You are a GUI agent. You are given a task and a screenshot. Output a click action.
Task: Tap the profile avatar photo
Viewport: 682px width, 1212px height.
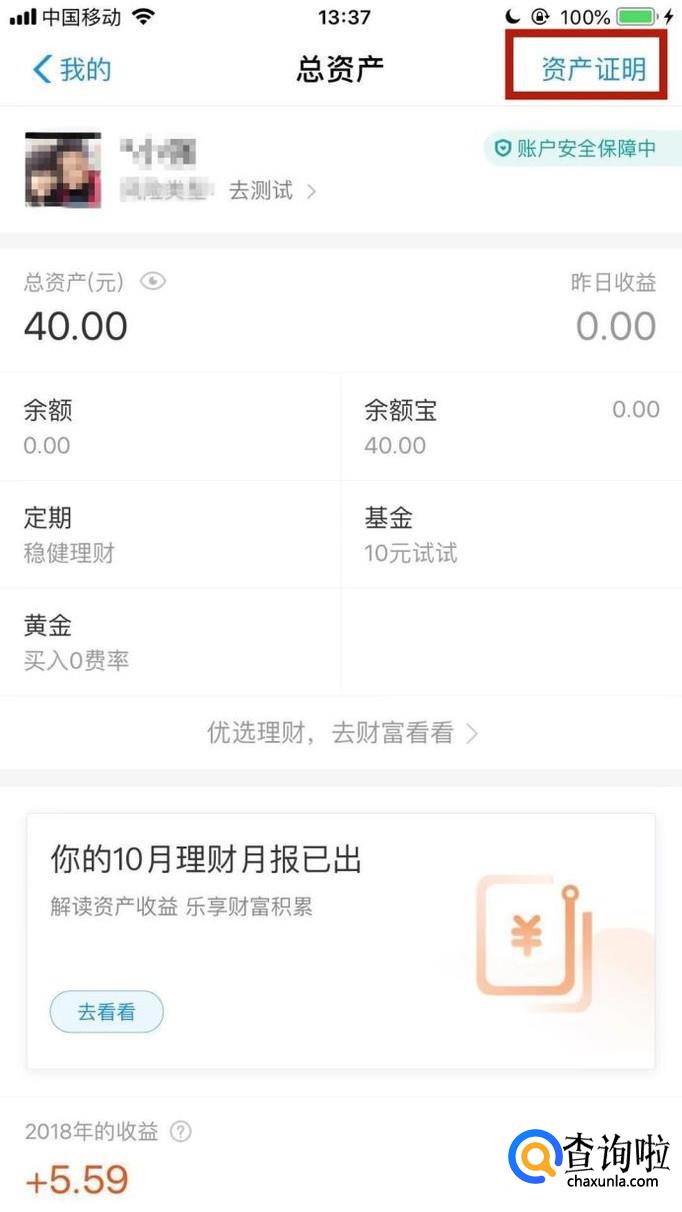tap(62, 169)
